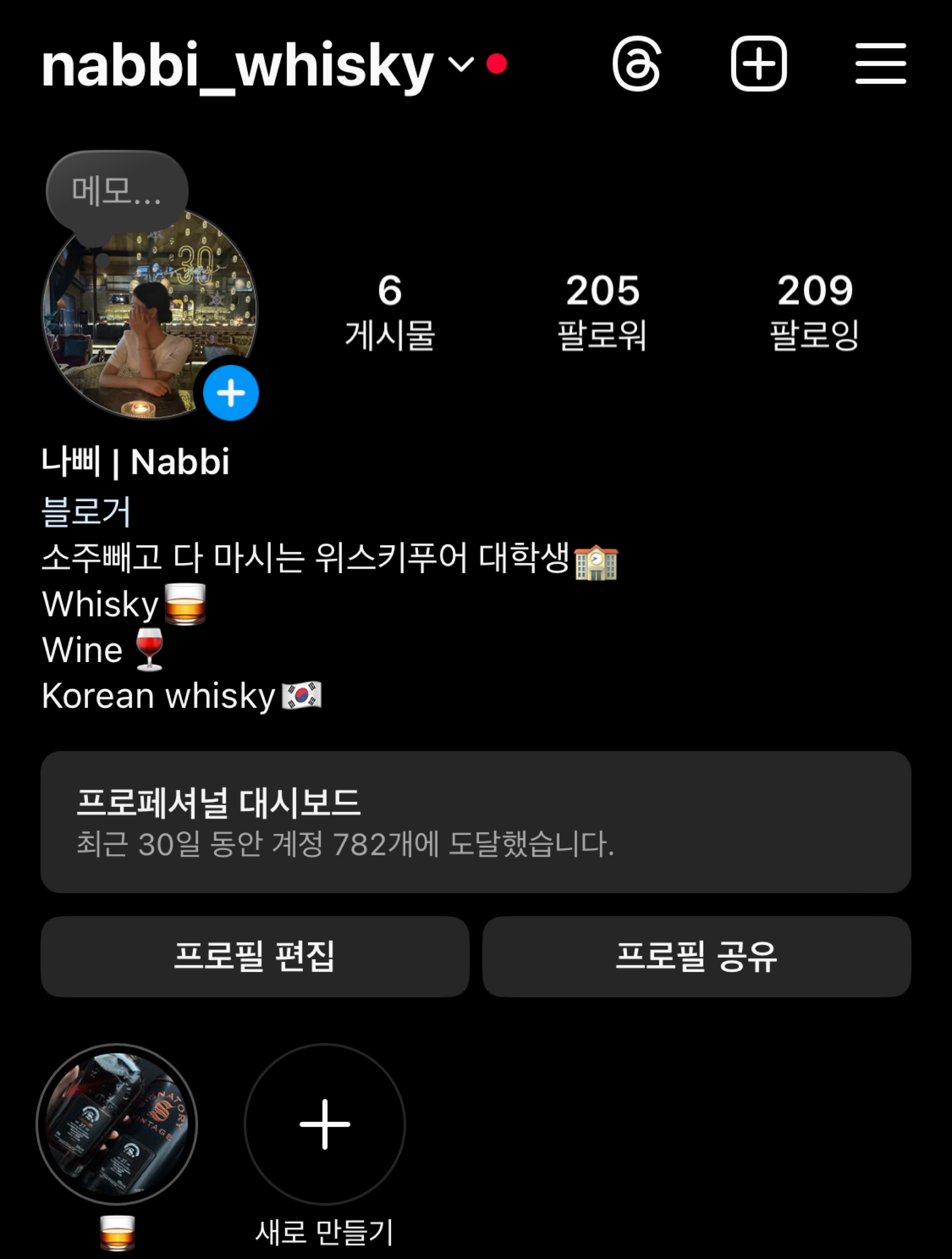Add a note in the 메모 bubble

click(117, 191)
